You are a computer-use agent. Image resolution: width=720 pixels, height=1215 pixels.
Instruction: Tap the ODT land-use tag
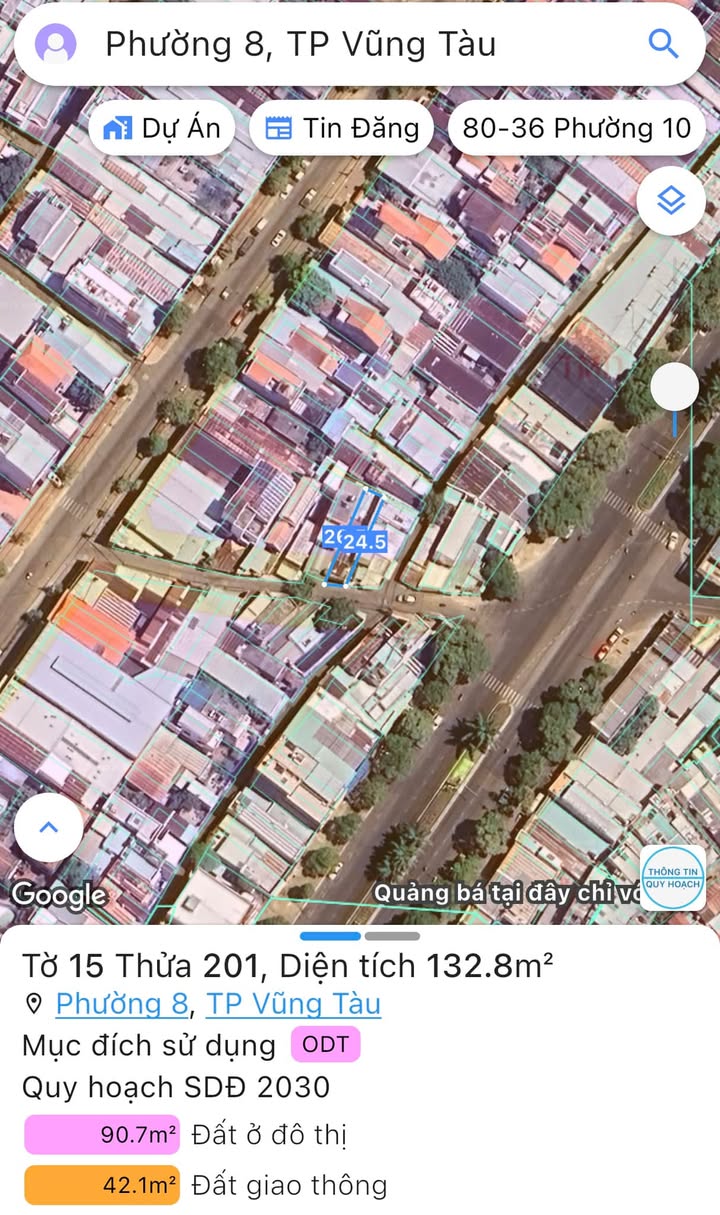(x=325, y=1045)
